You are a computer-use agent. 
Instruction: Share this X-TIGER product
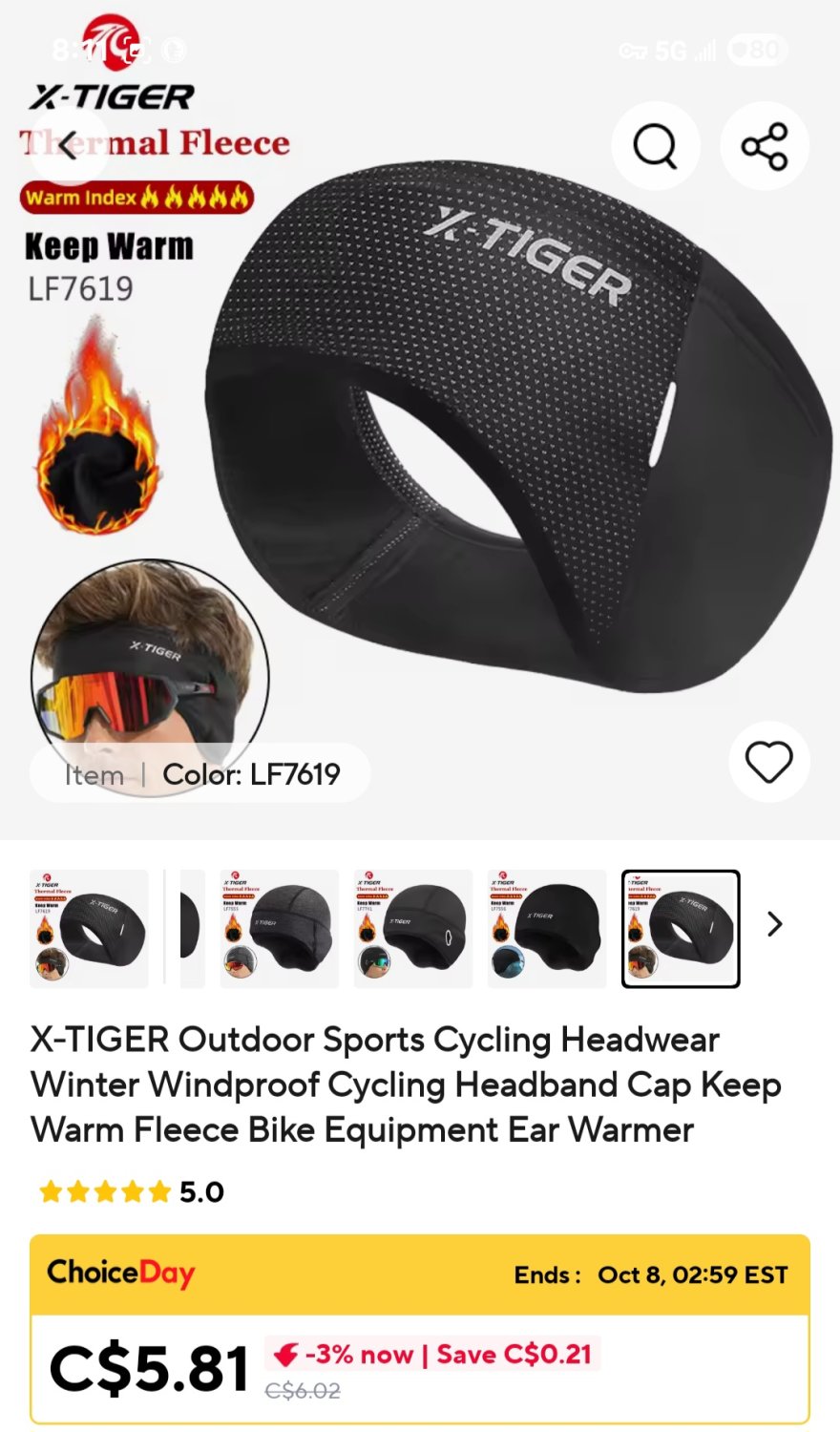coord(765,146)
